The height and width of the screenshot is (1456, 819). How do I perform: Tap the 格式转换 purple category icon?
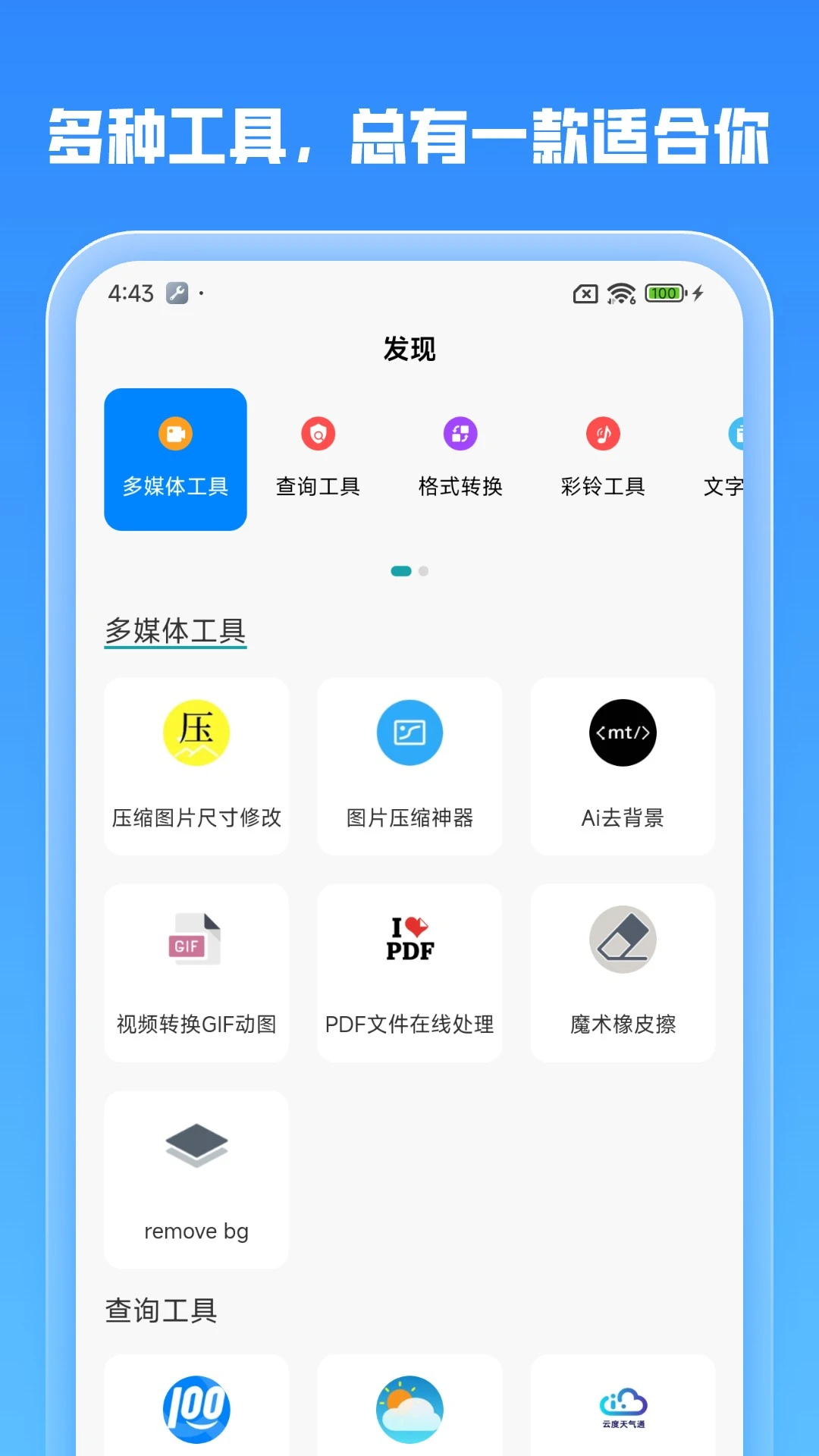pyautogui.click(x=459, y=434)
